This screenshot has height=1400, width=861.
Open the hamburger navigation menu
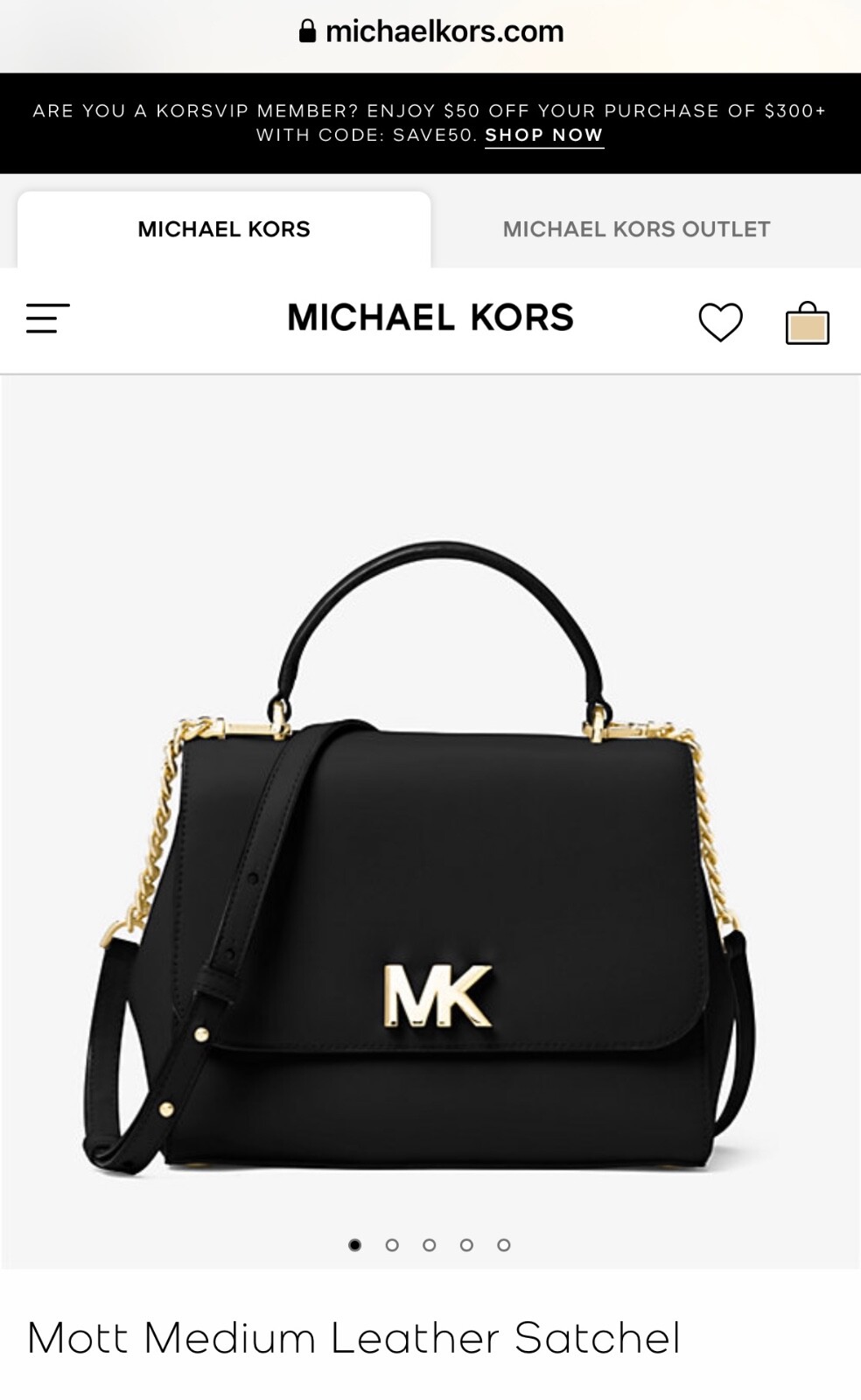(x=47, y=318)
